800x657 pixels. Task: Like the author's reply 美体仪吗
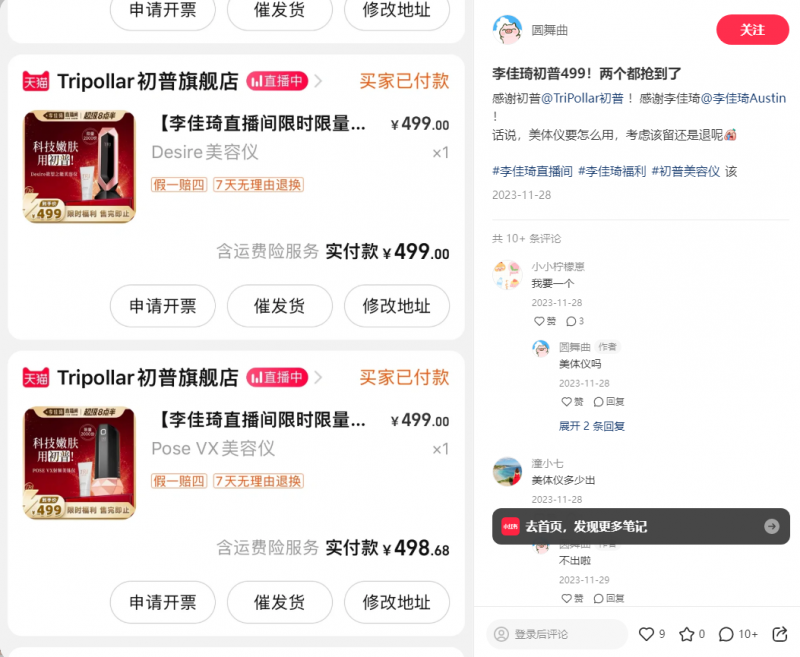click(573, 401)
